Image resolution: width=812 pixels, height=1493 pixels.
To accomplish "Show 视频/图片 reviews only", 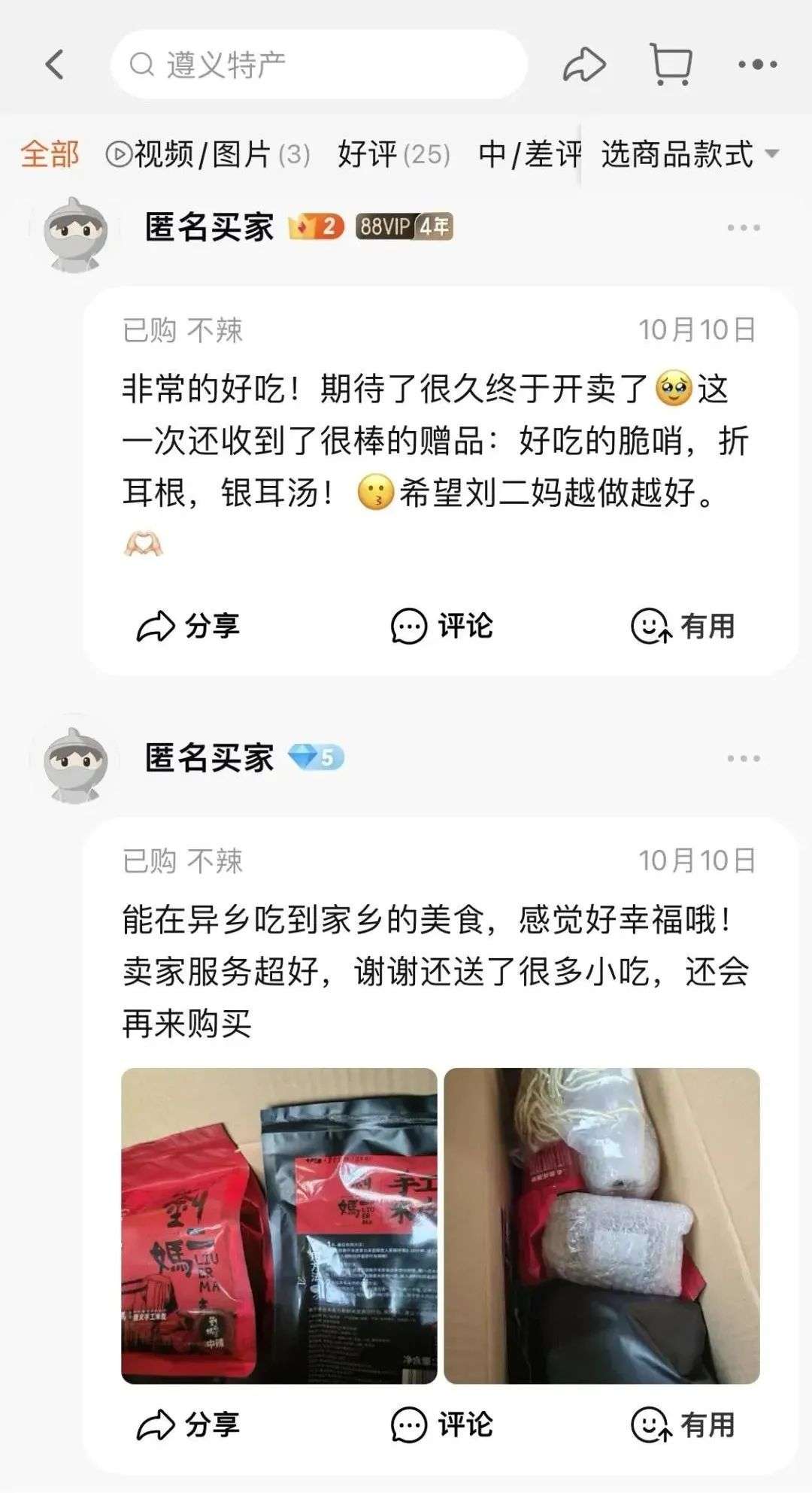I will [208, 155].
